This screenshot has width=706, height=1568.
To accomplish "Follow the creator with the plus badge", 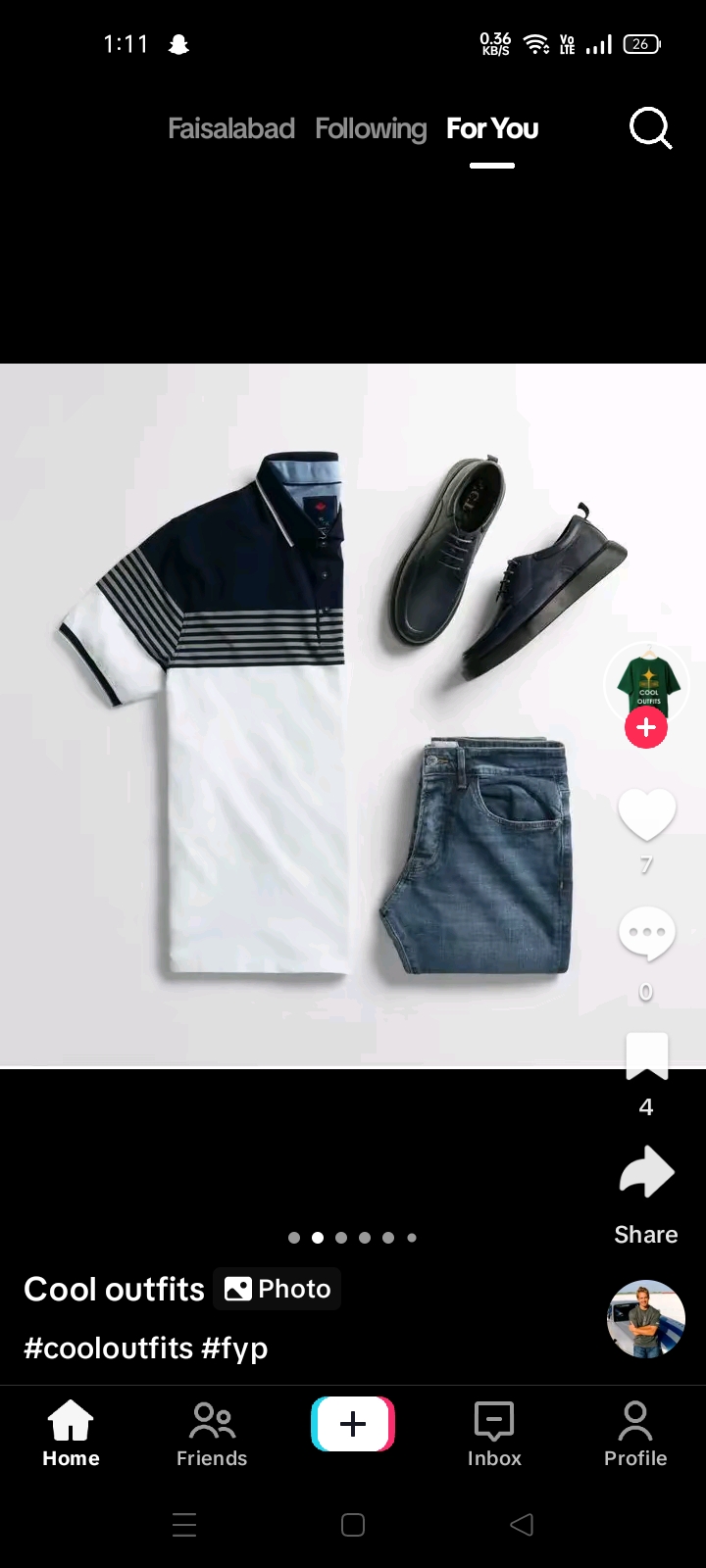I will 646,728.
